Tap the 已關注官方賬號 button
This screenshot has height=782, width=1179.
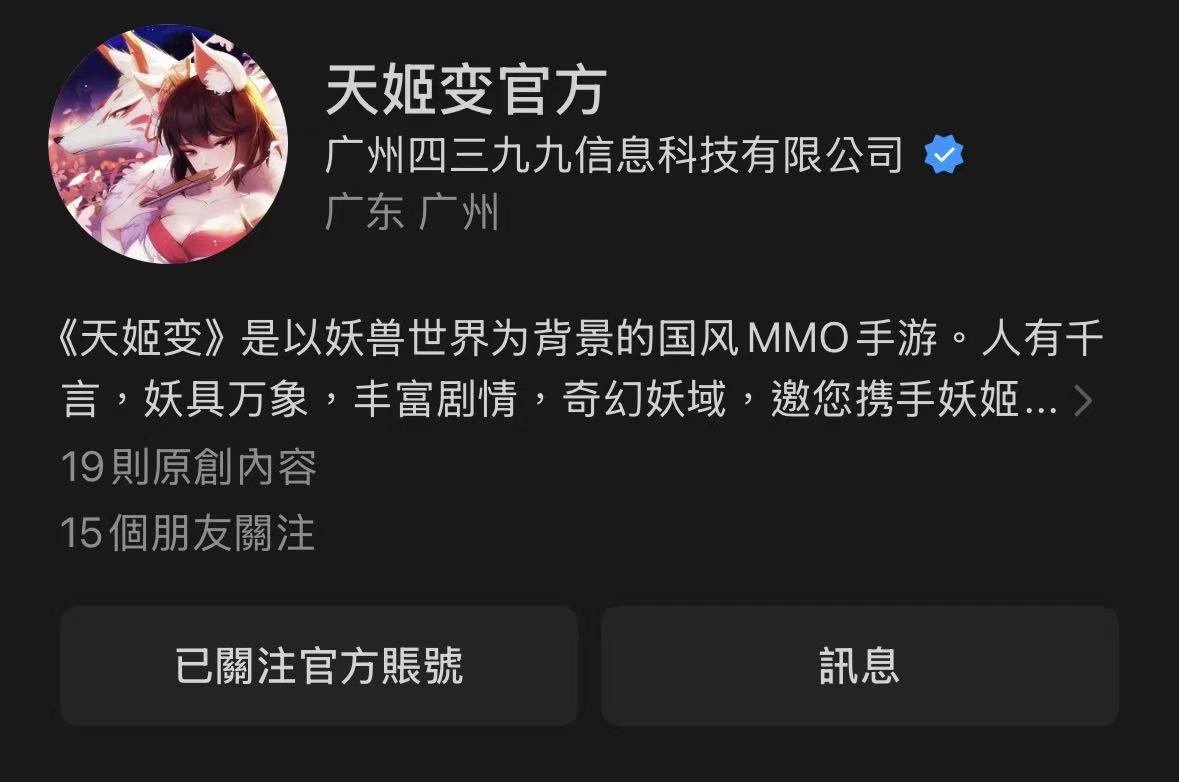tap(319, 666)
